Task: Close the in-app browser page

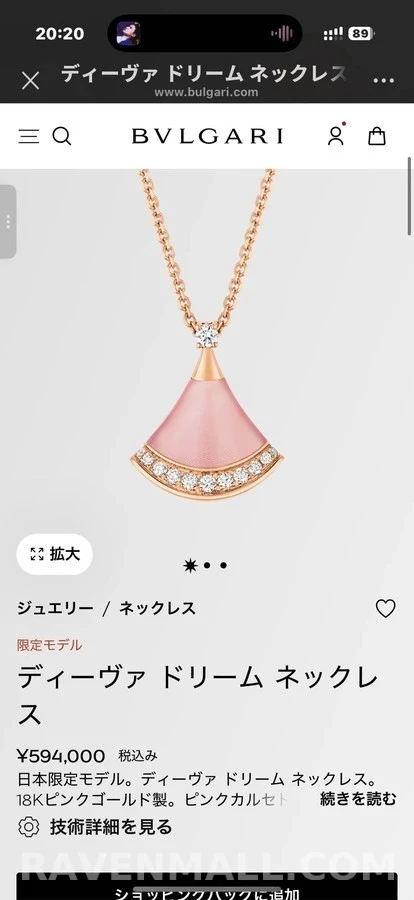Action: point(30,80)
